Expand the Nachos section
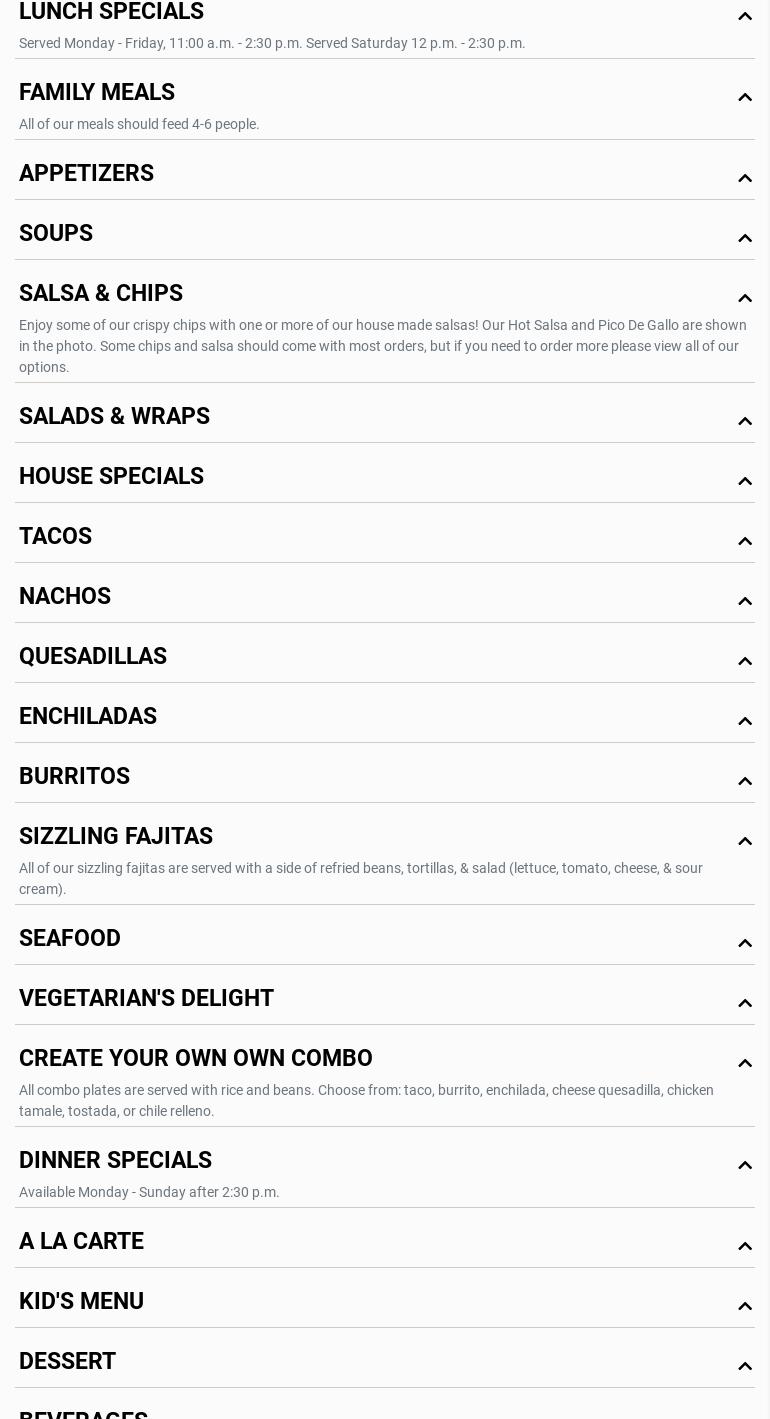 65,596
